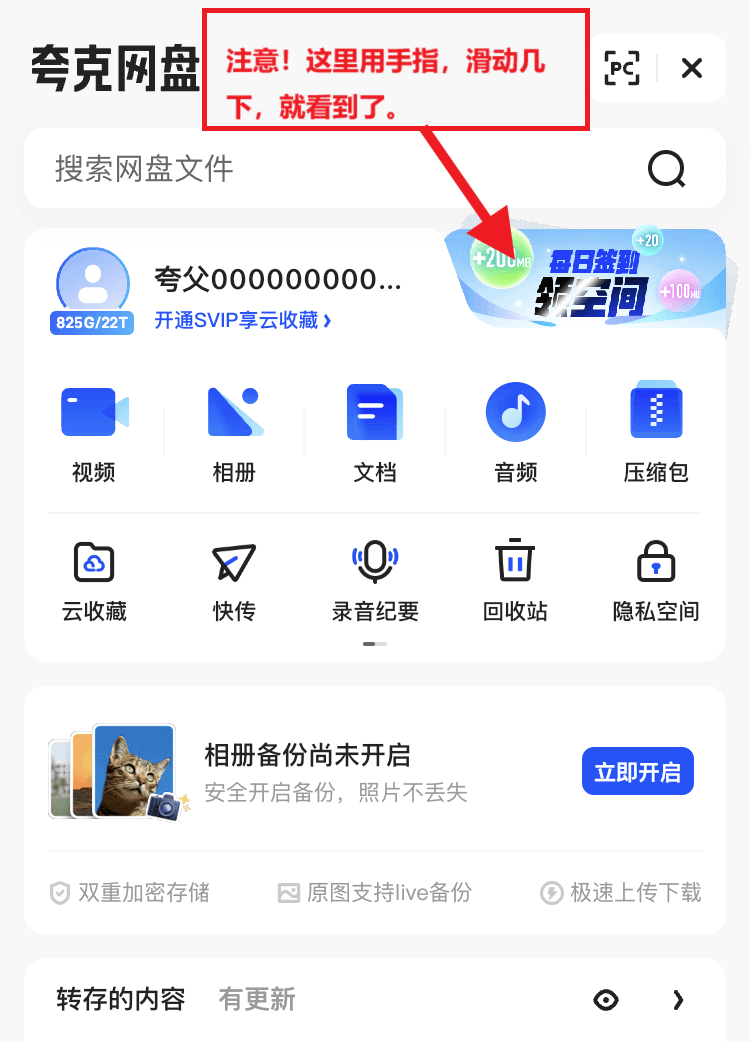Open the 回收站

click(x=516, y=577)
